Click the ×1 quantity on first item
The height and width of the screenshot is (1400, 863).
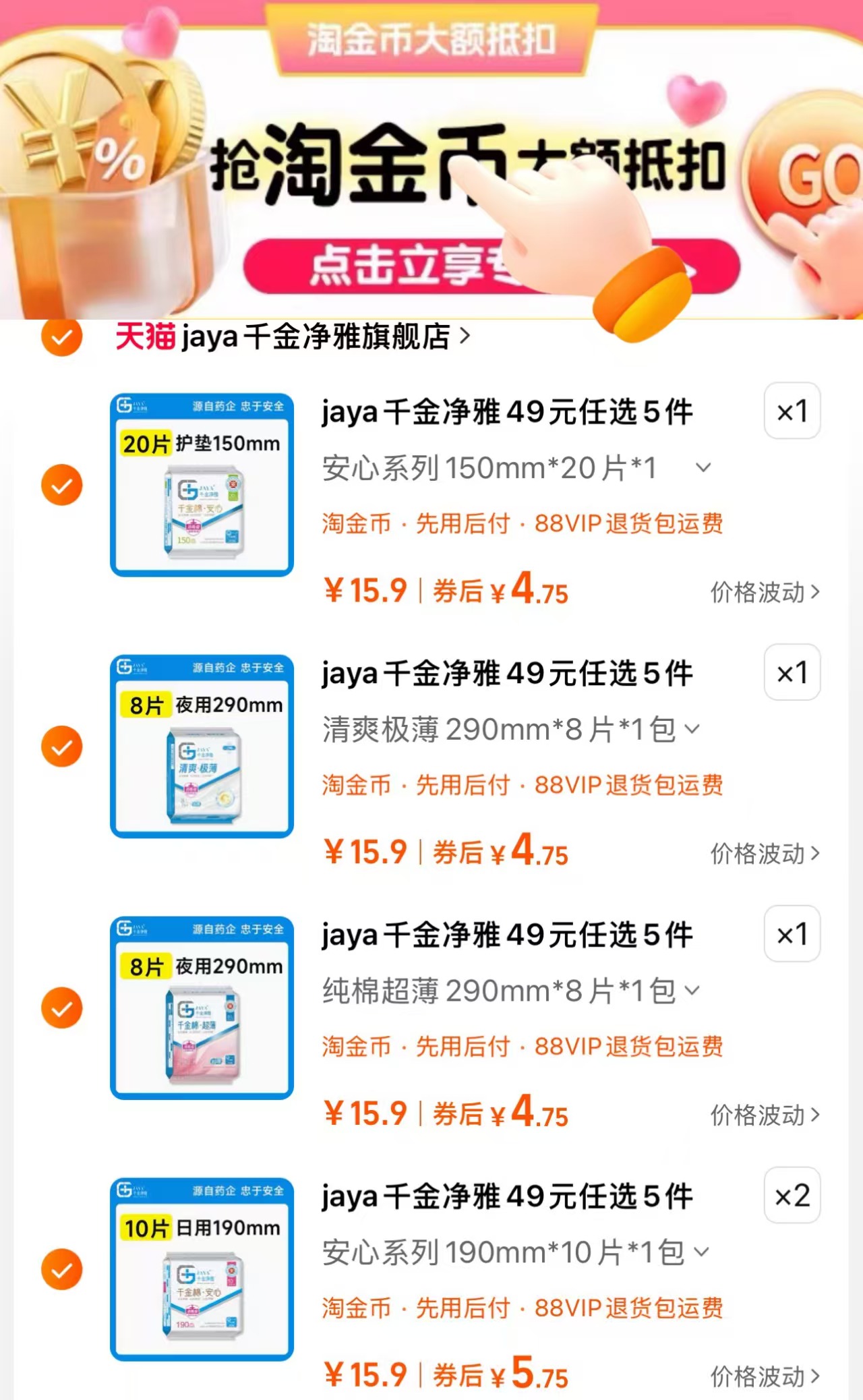(792, 409)
